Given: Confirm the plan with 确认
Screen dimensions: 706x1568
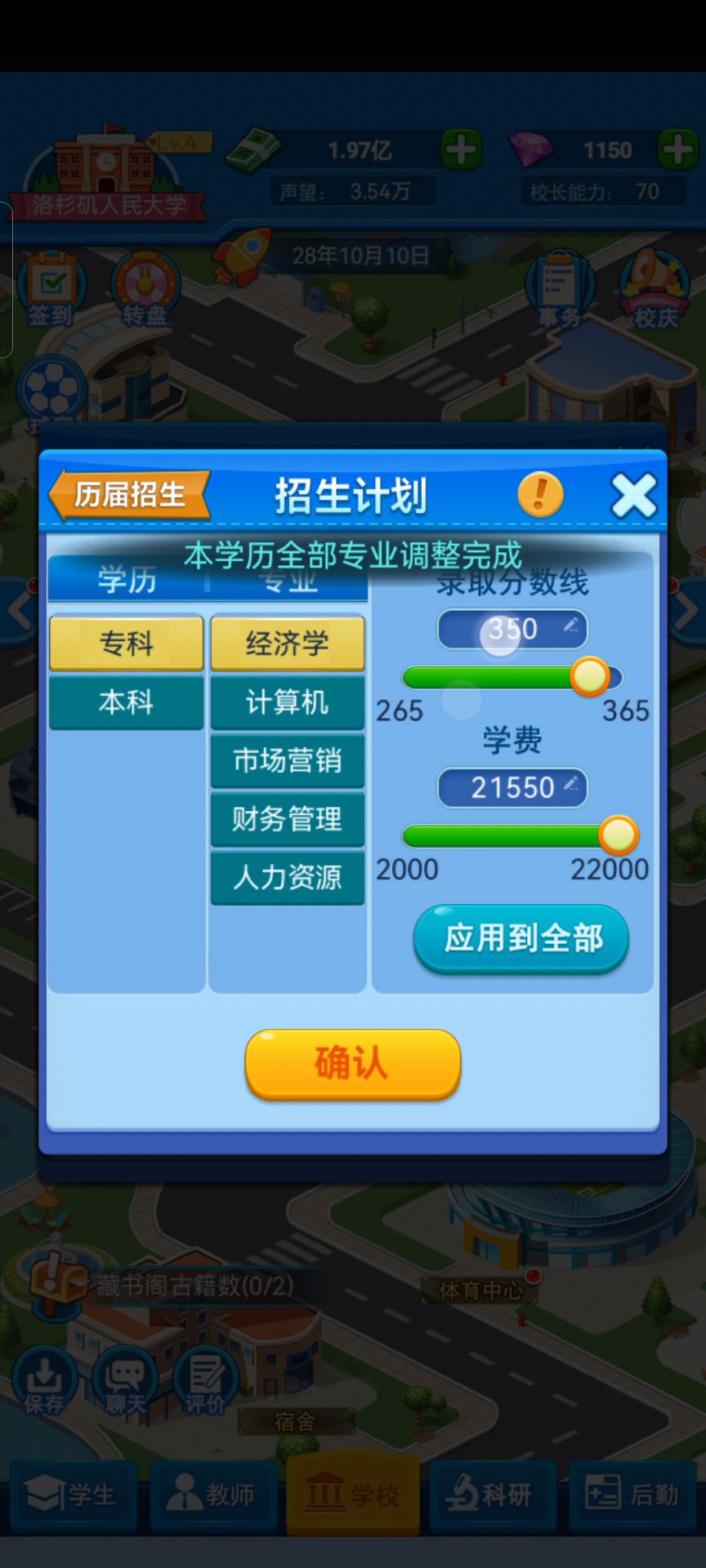Looking at the screenshot, I should pos(352,1064).
